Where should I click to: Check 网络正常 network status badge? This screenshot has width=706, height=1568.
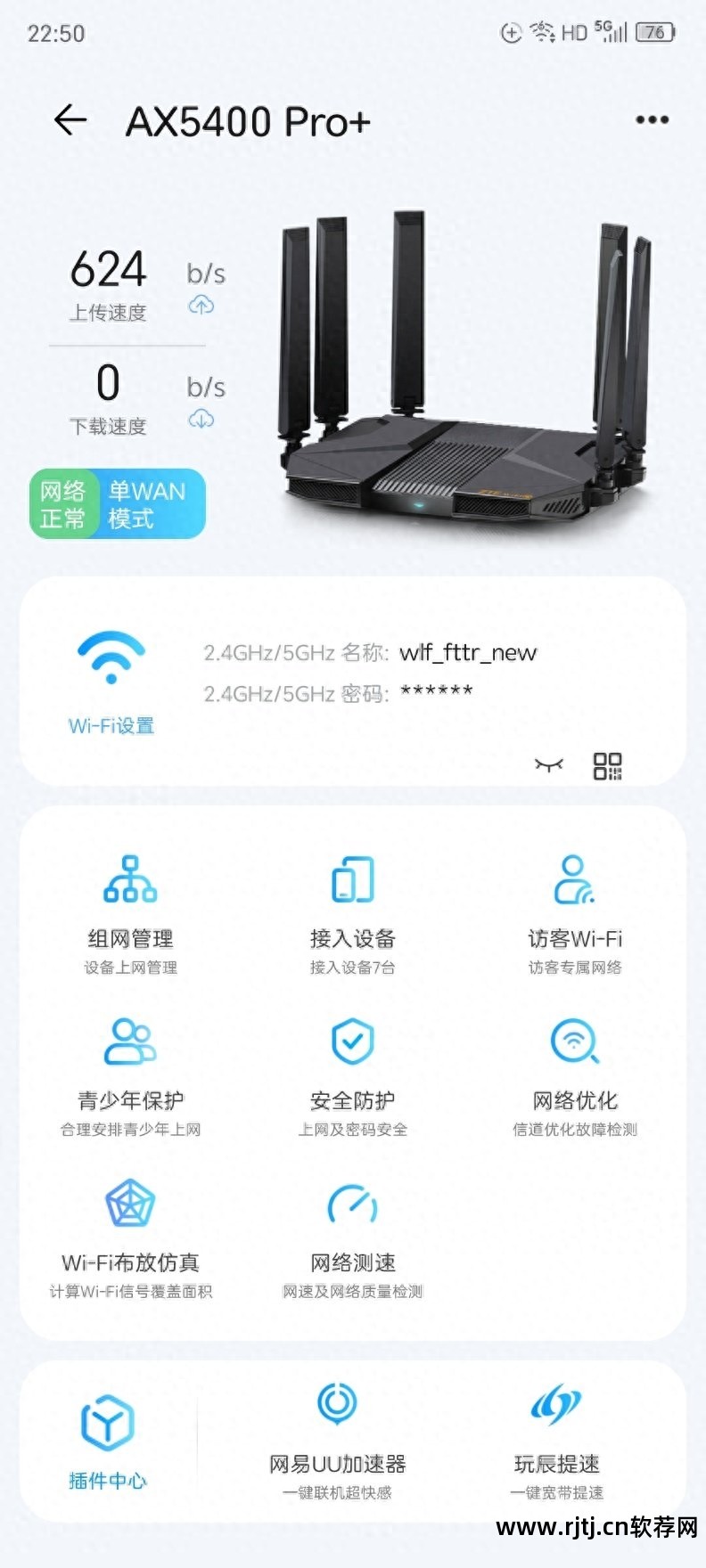tap(62, 503)
